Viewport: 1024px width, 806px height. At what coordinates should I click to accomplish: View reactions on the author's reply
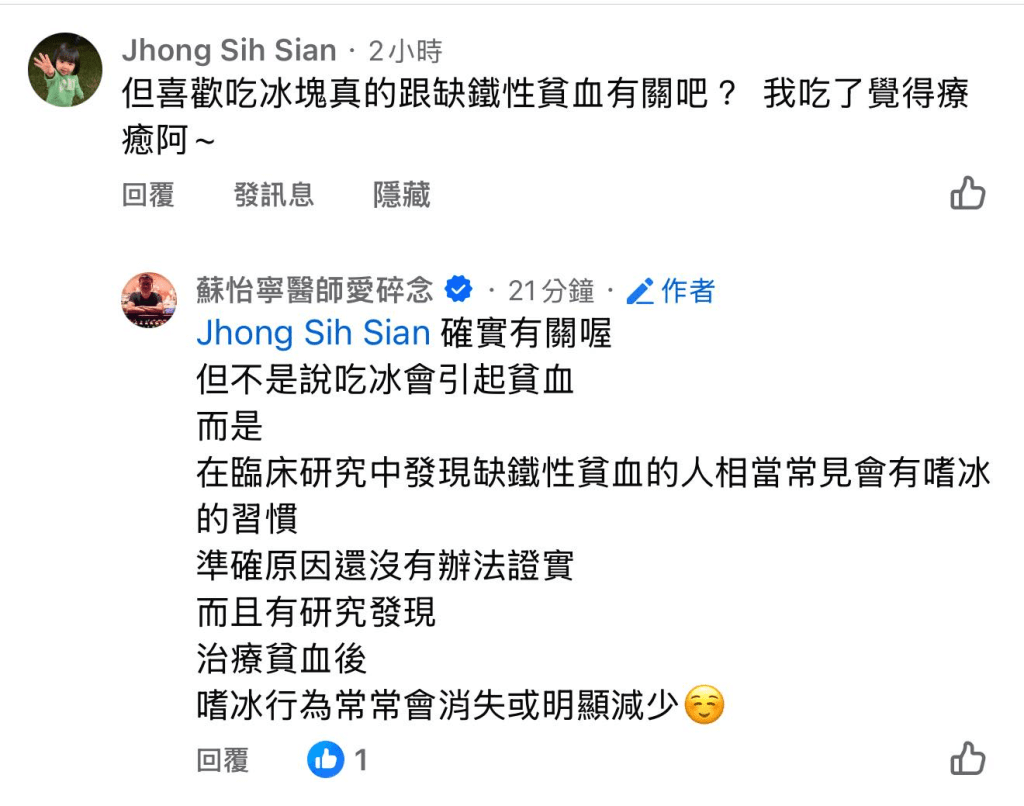[x=337, y=760]
